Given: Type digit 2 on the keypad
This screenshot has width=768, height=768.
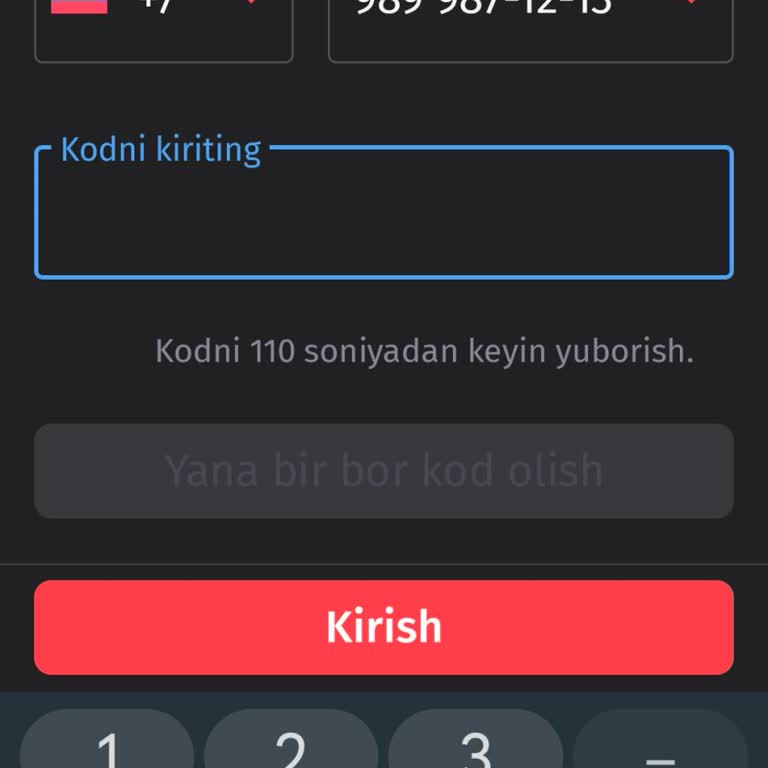Looking at the screenshot, I should (x=291, y=742).
